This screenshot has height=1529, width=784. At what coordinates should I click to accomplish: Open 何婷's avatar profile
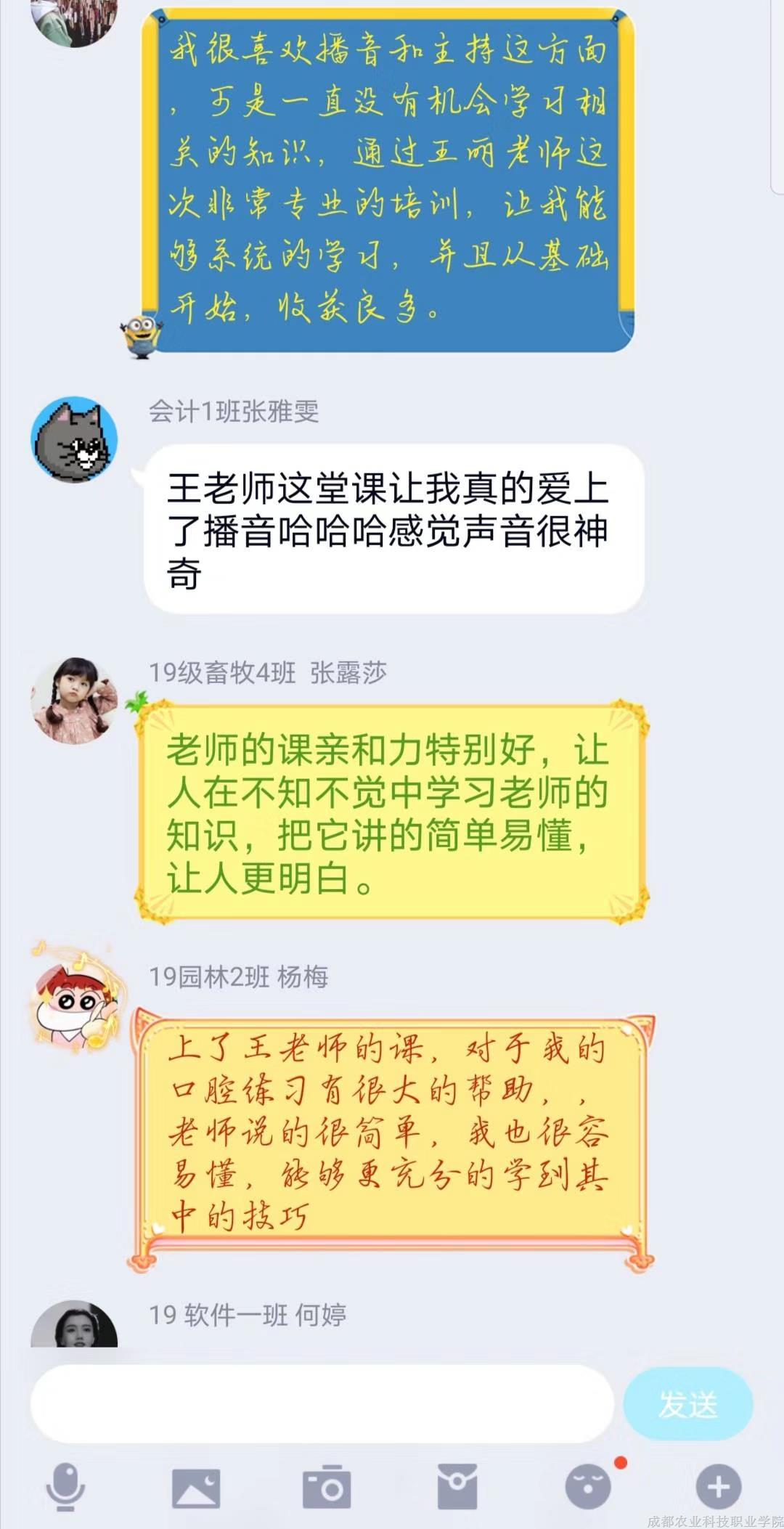[x=74, y=1326]
